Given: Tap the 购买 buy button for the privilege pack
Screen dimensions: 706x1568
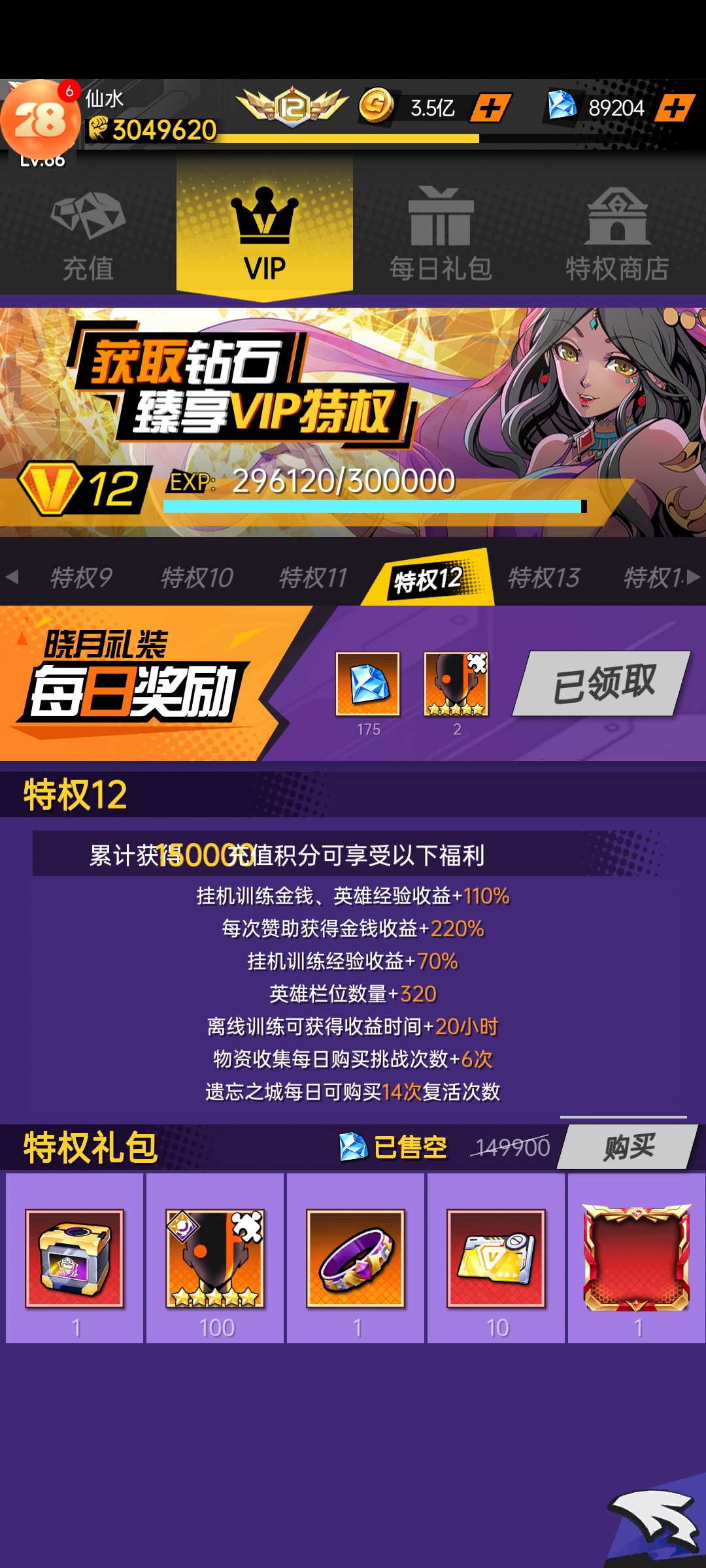Looking at the screenshot, I should [628, 1147].
